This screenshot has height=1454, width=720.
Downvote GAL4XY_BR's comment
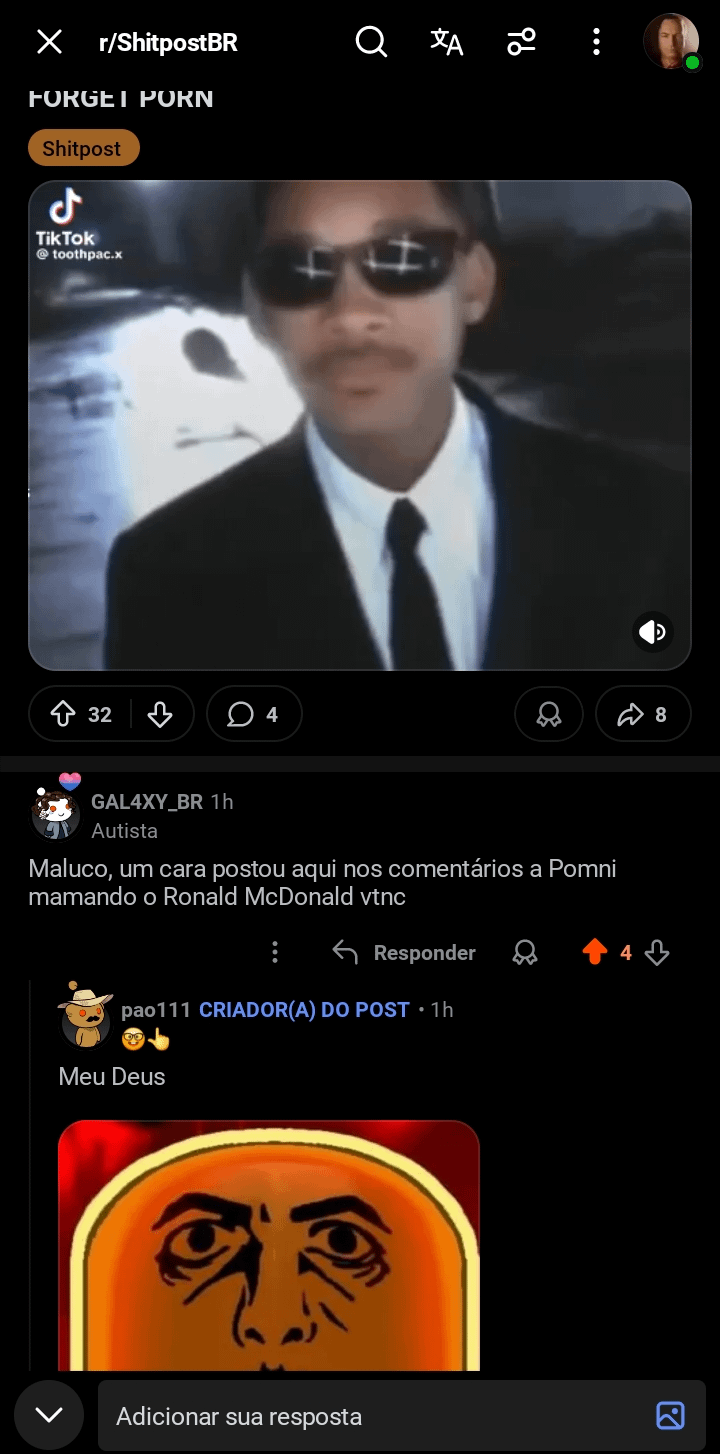[x=657, y=952]
